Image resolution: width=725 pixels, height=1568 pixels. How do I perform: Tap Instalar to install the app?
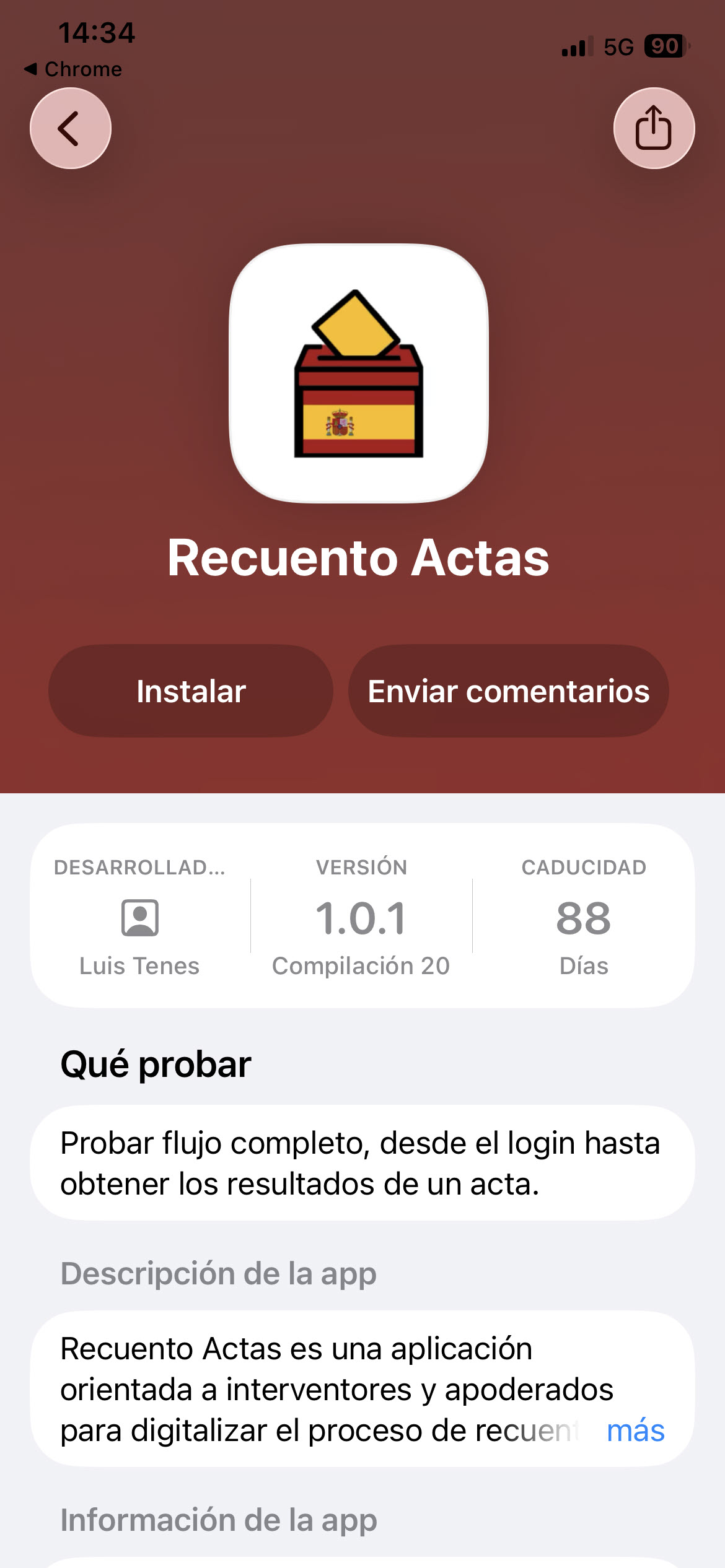pyautogui.click(x=190, y=690)
